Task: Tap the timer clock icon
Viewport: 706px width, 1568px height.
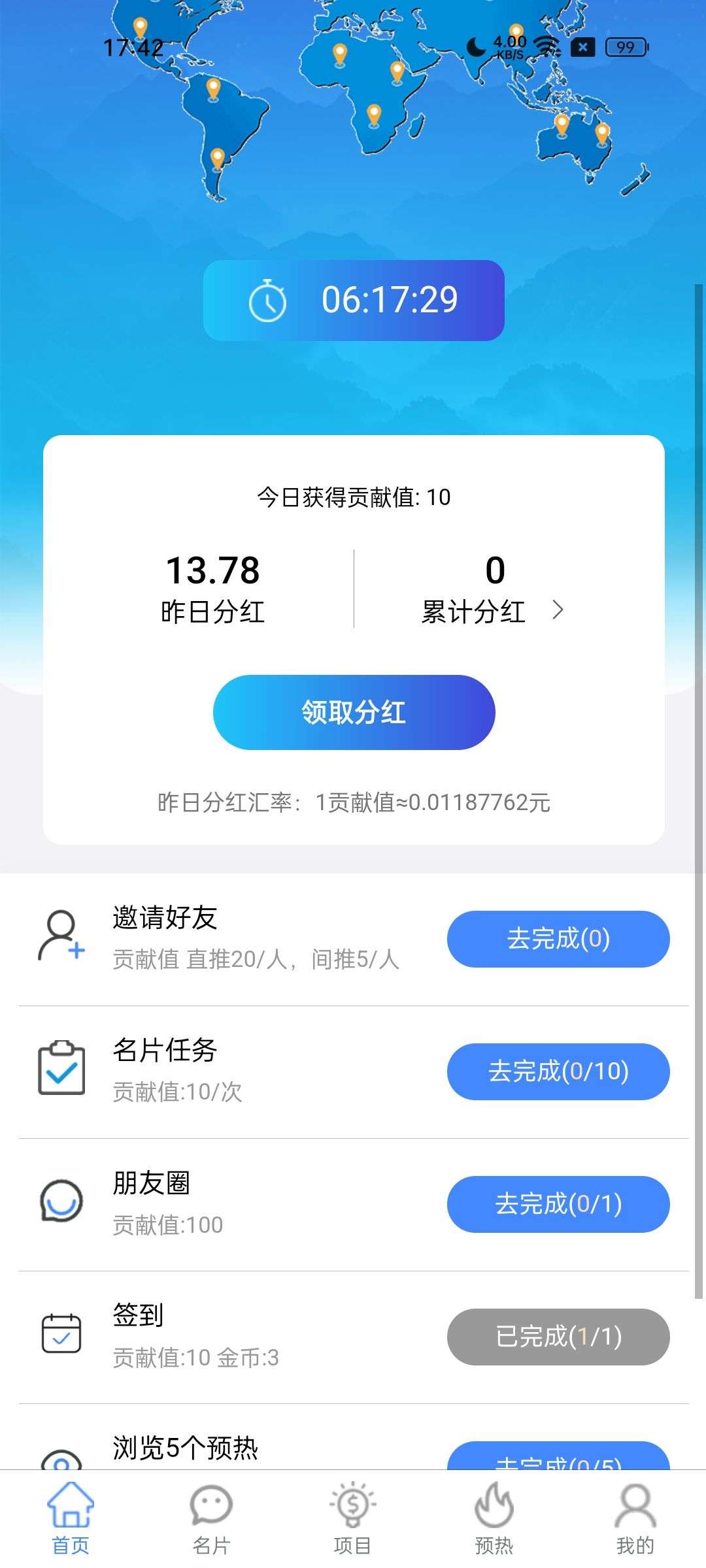Action: coord(265,299)
